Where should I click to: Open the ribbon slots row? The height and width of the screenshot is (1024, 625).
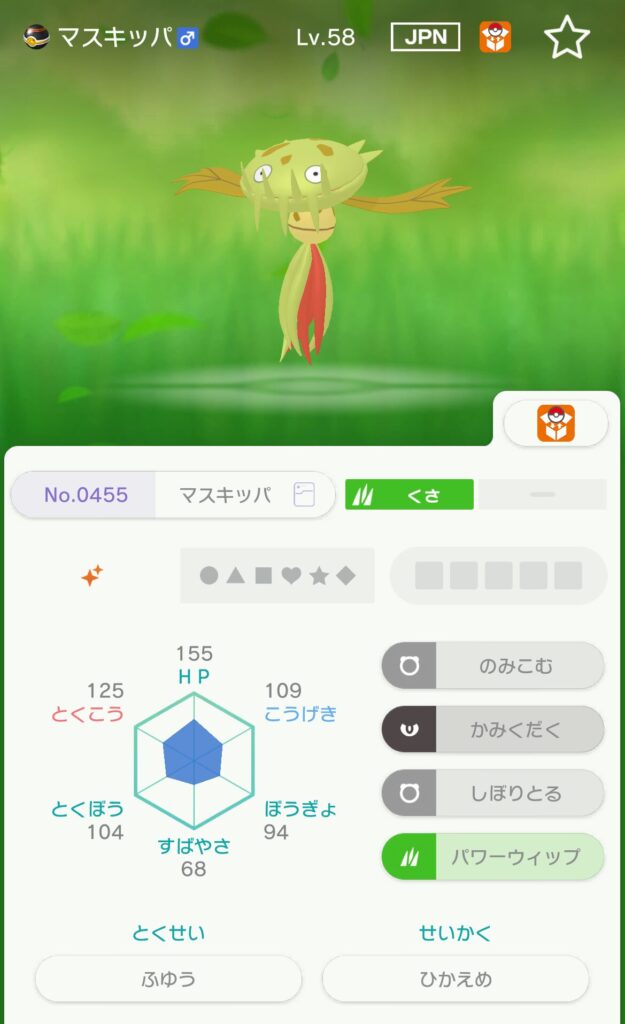pos(498,575)
